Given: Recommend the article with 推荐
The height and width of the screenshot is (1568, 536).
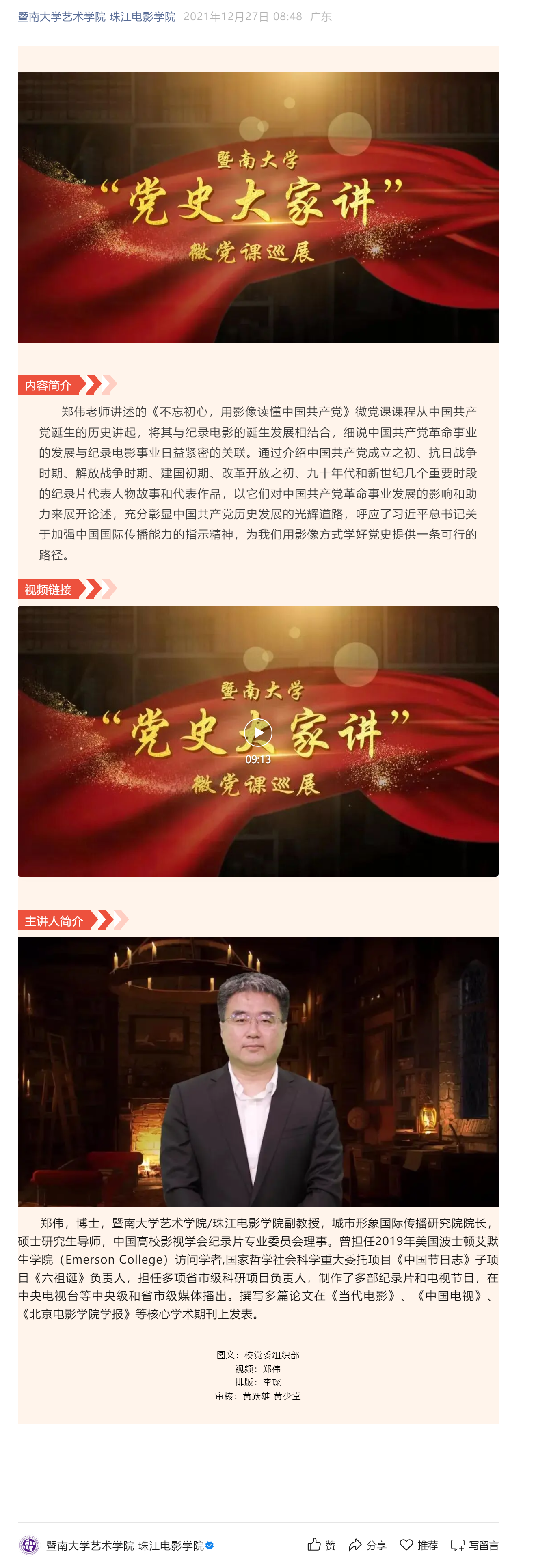Looking at the screenshot, I should [x=418, y=1544].
